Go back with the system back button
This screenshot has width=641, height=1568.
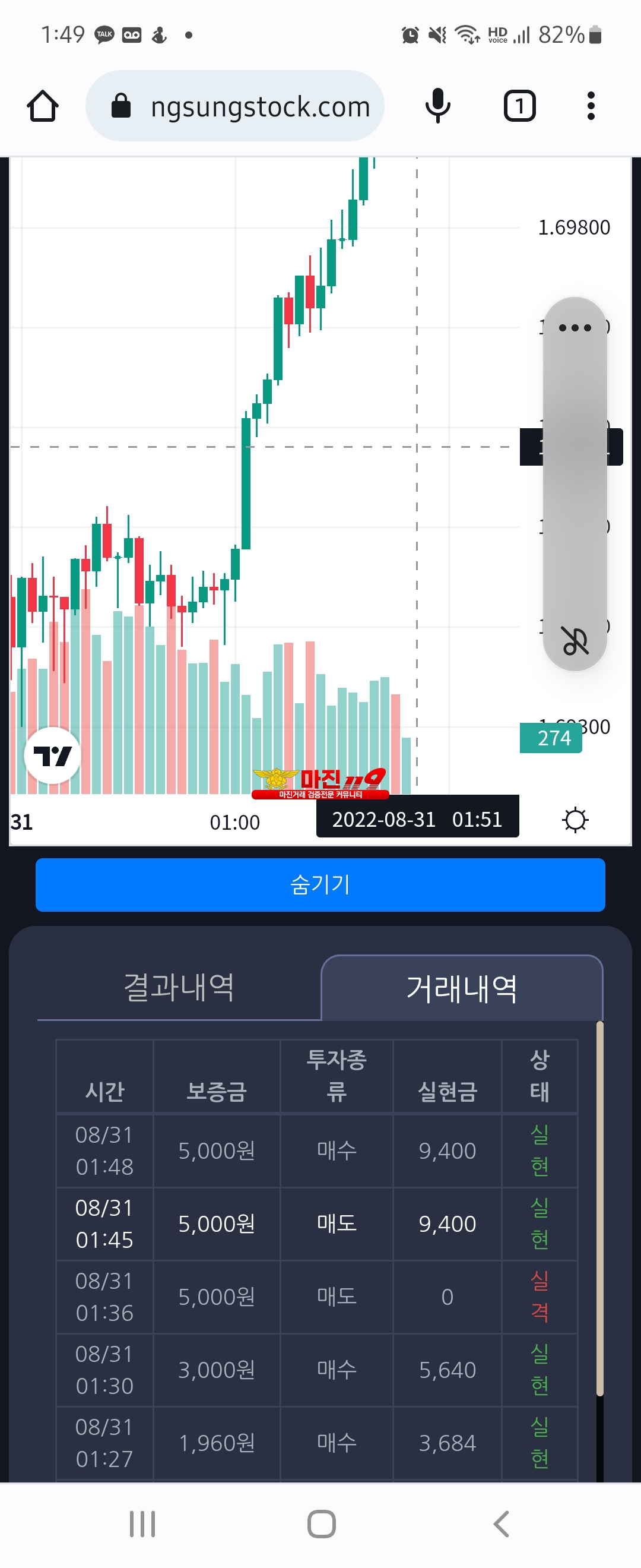pos(500,1524)
